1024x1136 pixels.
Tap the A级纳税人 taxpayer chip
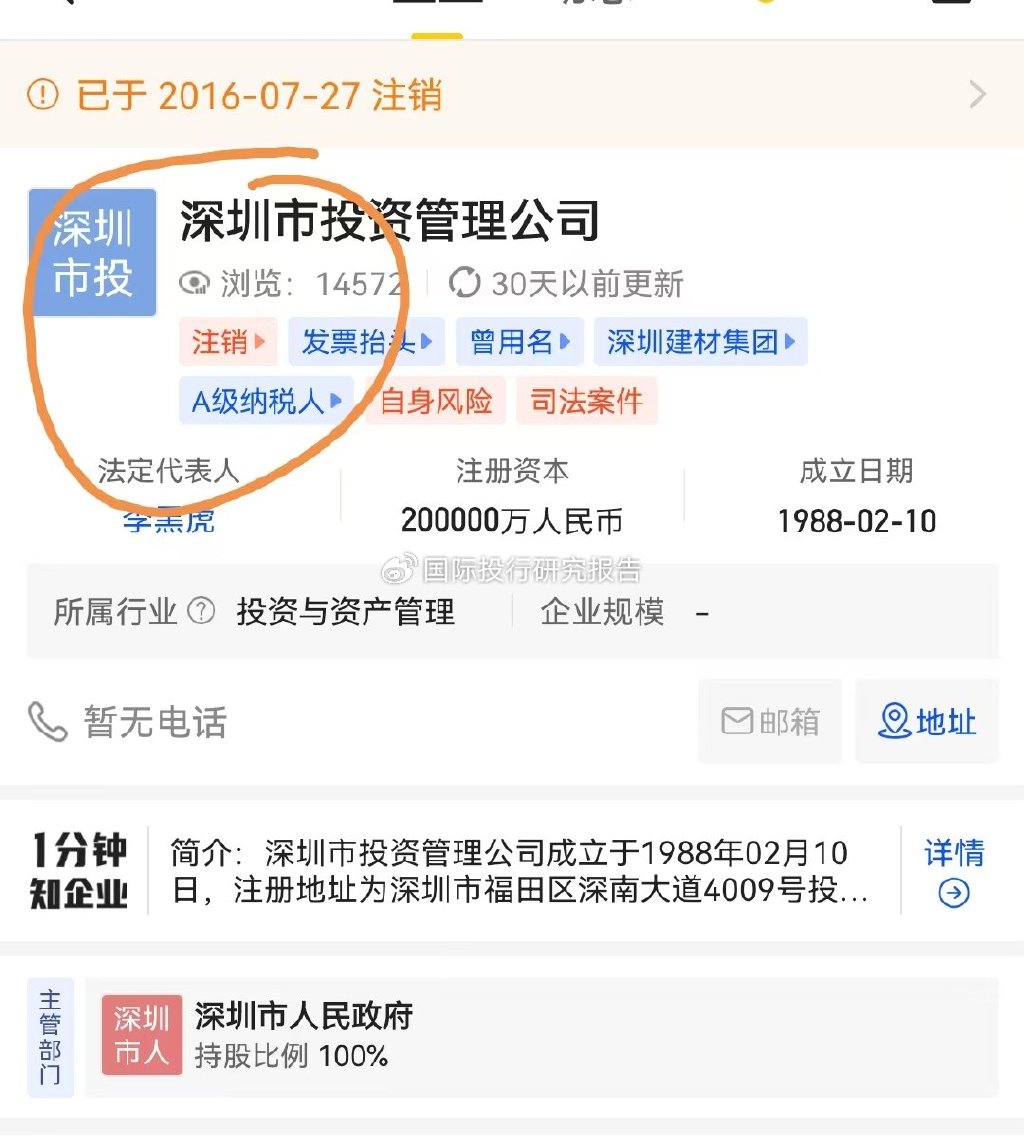pos(266,401)
